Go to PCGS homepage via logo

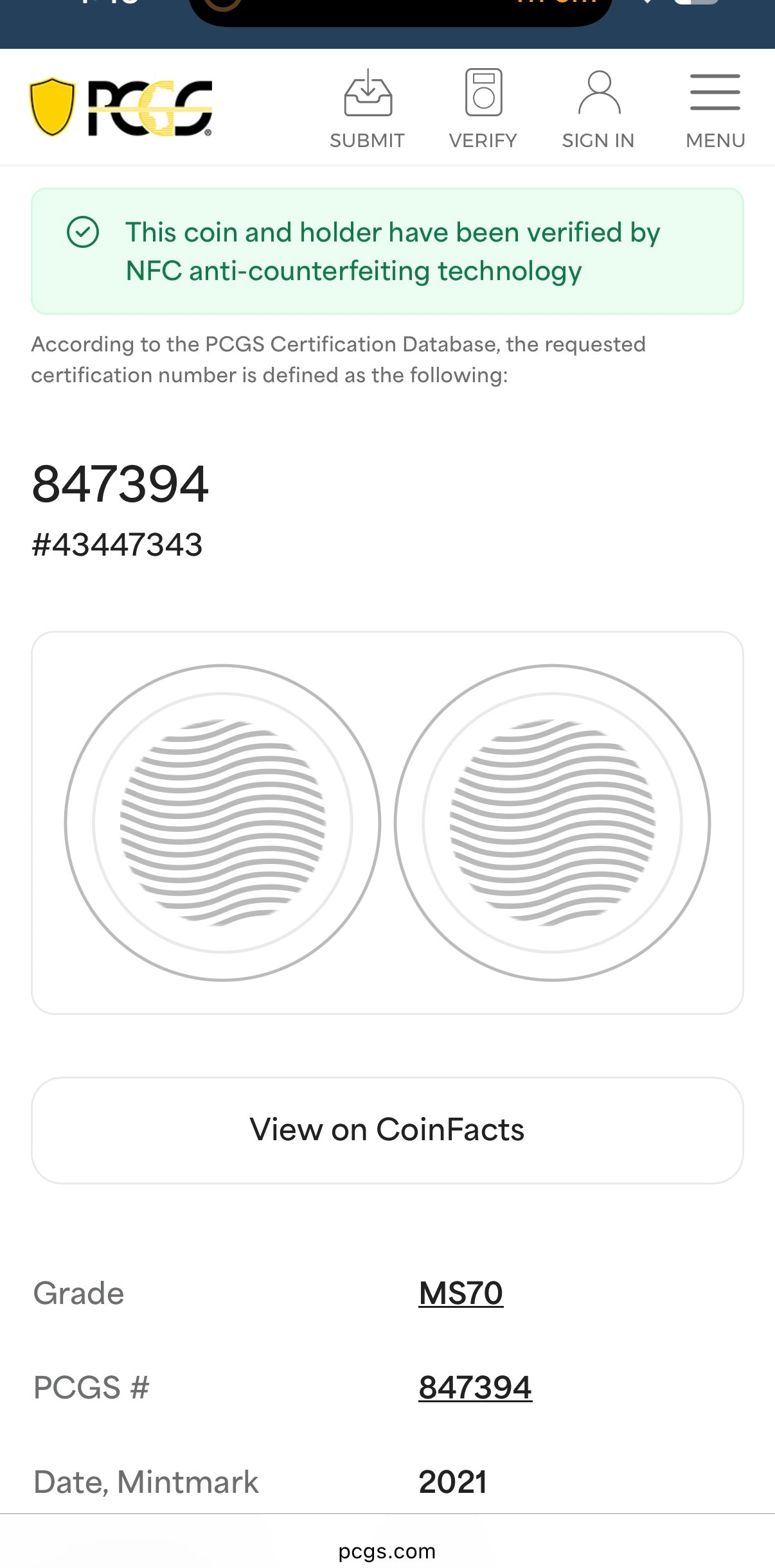(121, 108)
